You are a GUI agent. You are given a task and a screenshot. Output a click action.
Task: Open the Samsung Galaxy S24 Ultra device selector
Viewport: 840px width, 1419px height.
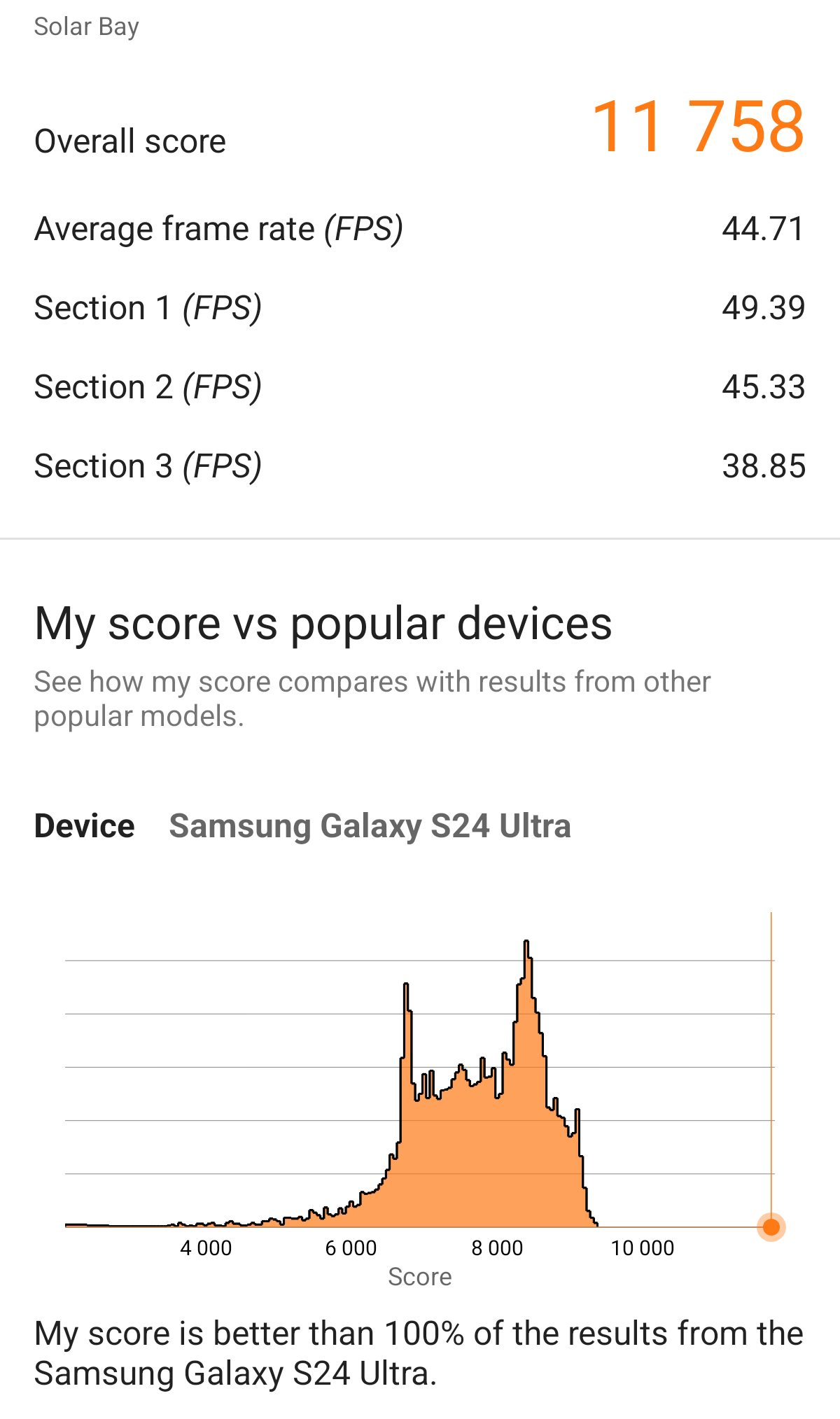(x=370, y=826)
